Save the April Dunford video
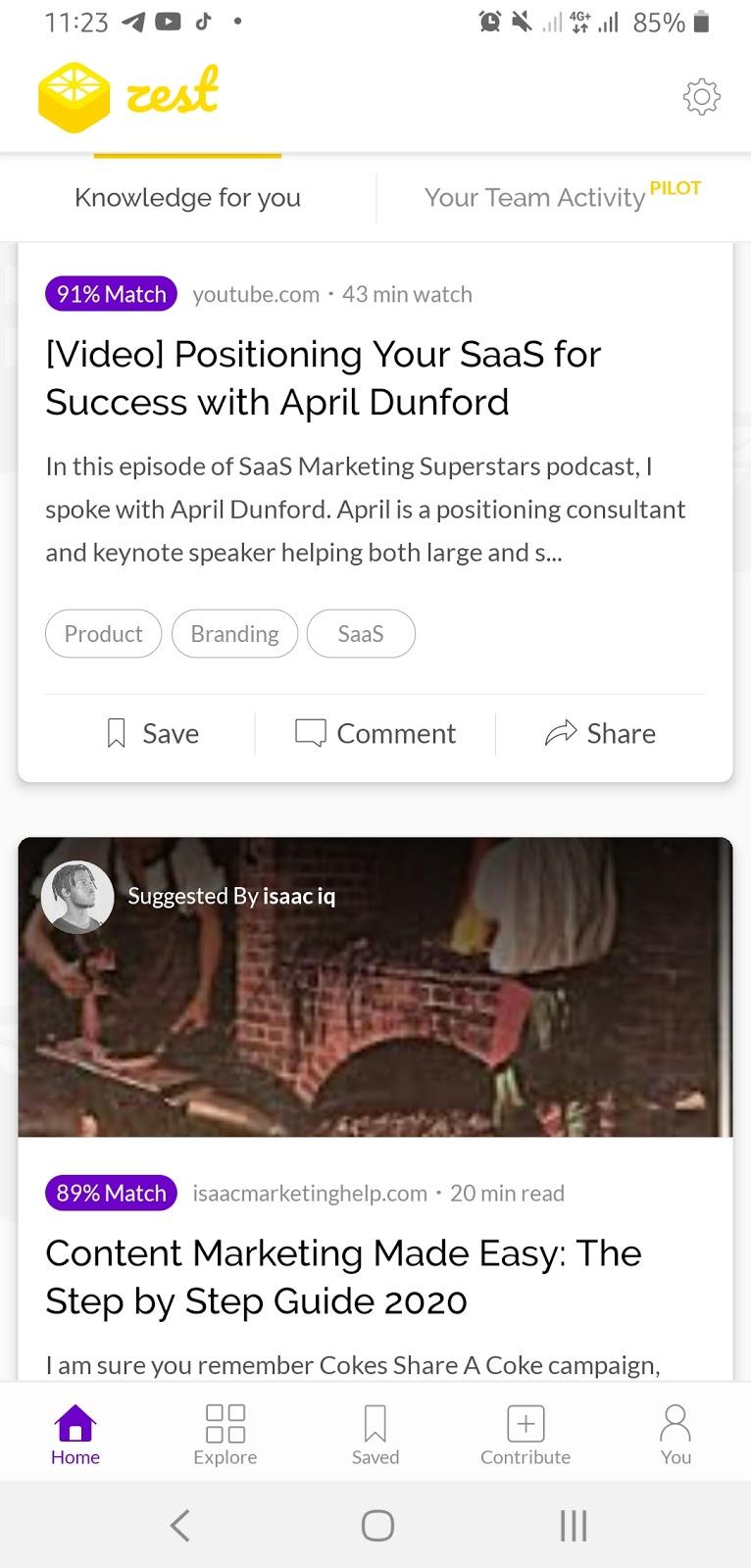751x1568 pixels. (152, 733)
